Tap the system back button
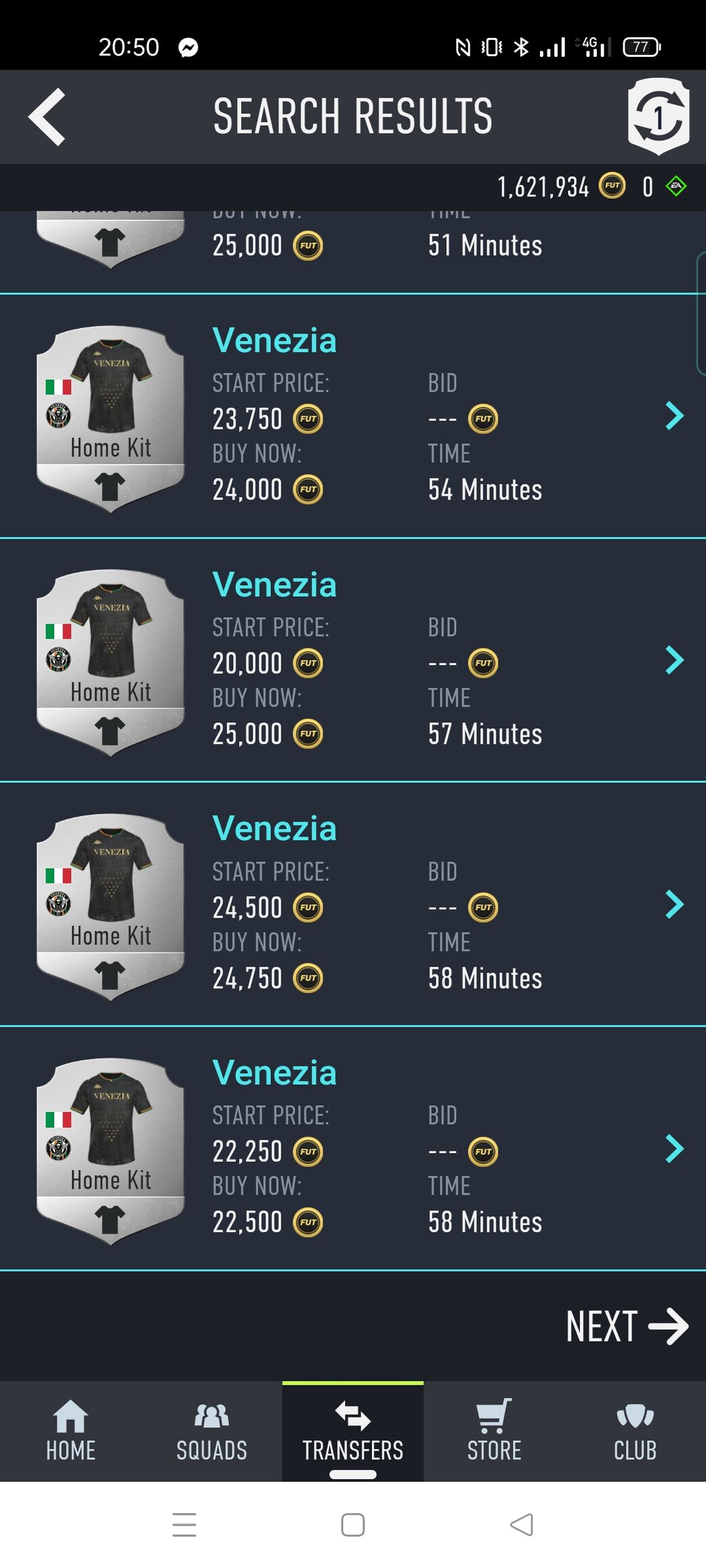 (x=521, y=1525)
